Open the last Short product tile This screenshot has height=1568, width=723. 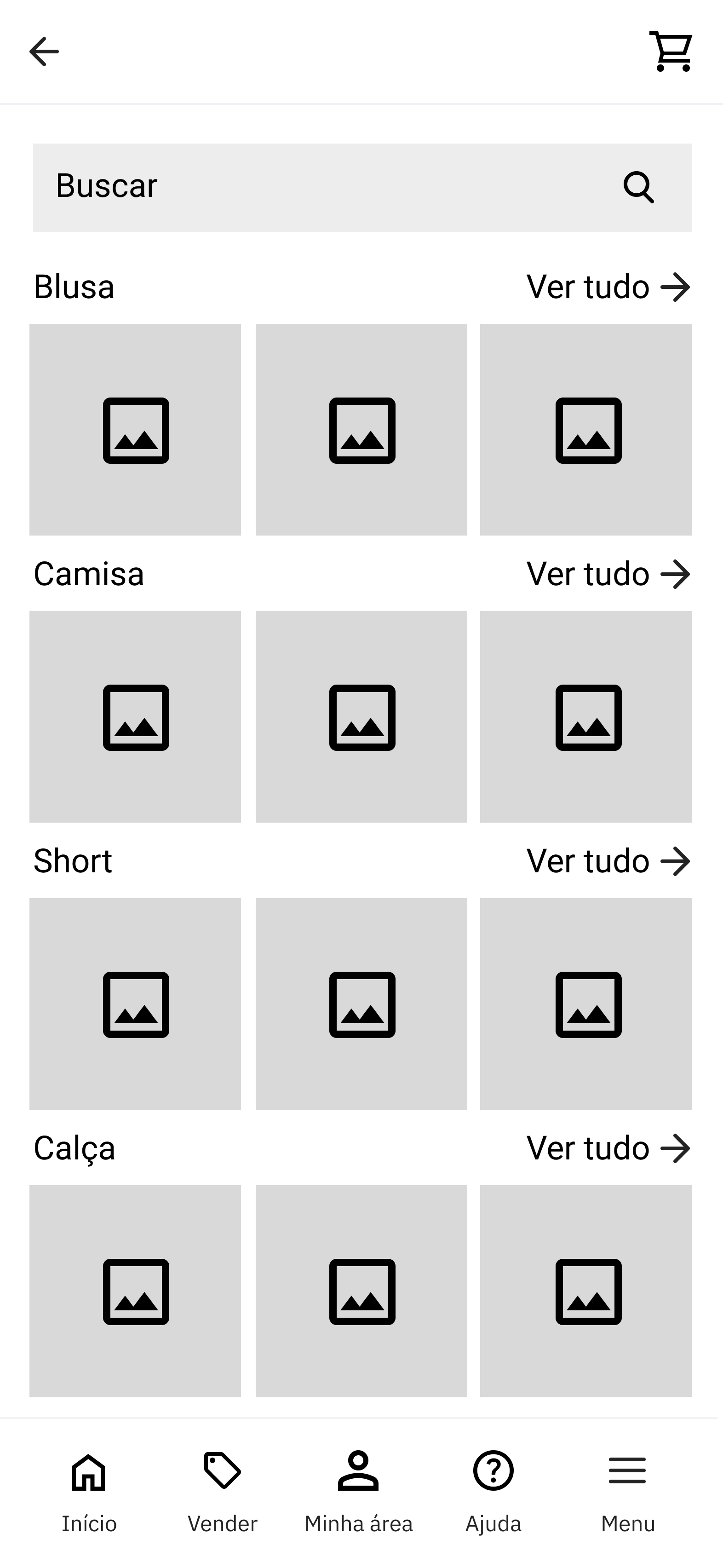pos(585,1004)
